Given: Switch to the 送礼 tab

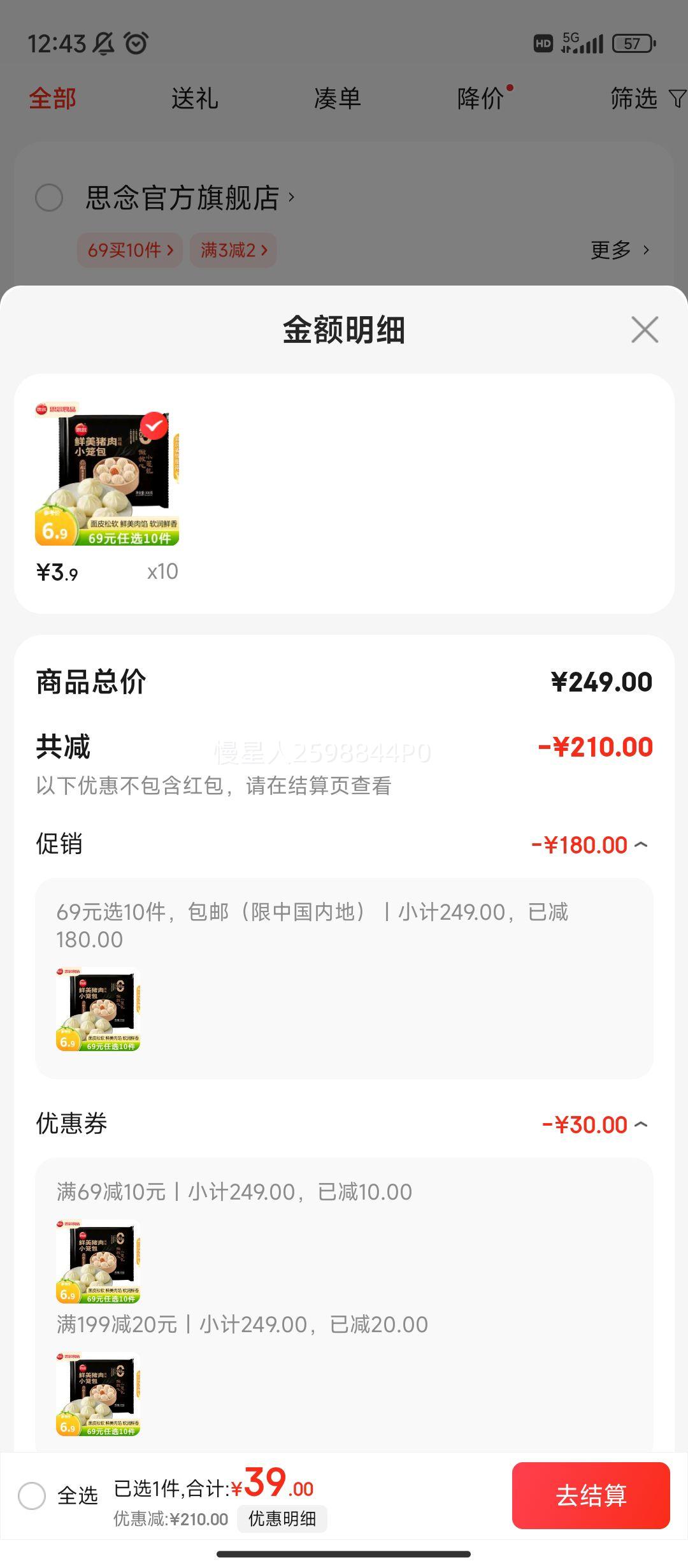Looking at the screenshot, I should click(194, 99).
